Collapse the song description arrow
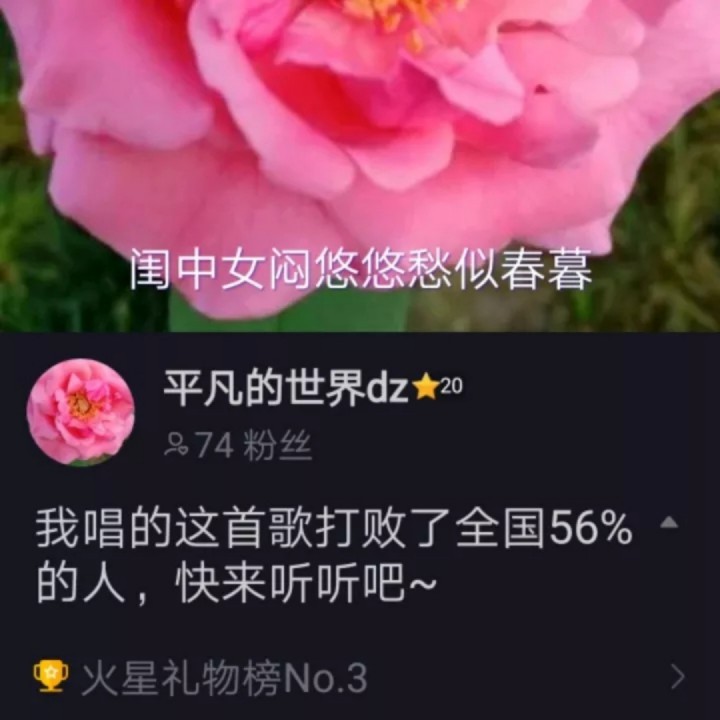 [x=669, y=523]
